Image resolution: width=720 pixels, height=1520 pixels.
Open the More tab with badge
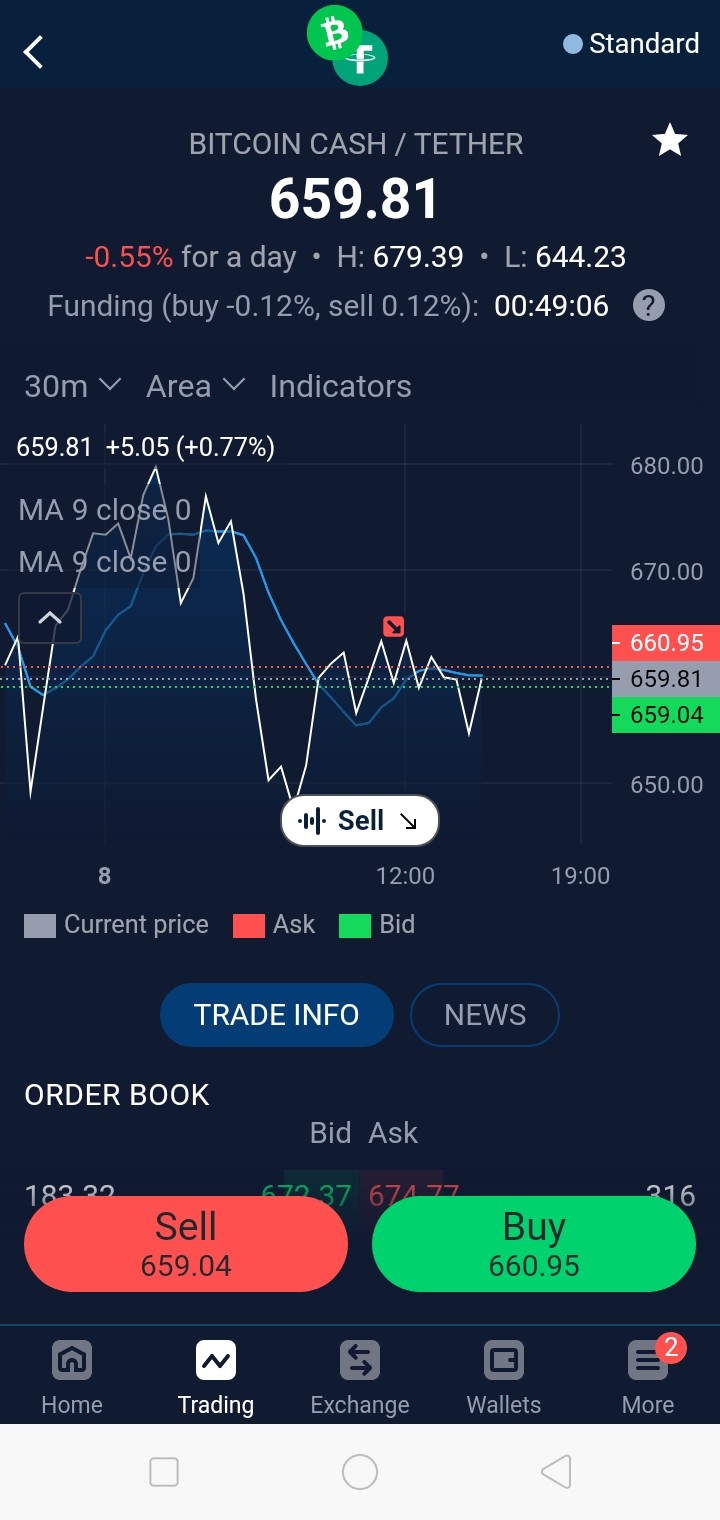[x=648, y=1377]
